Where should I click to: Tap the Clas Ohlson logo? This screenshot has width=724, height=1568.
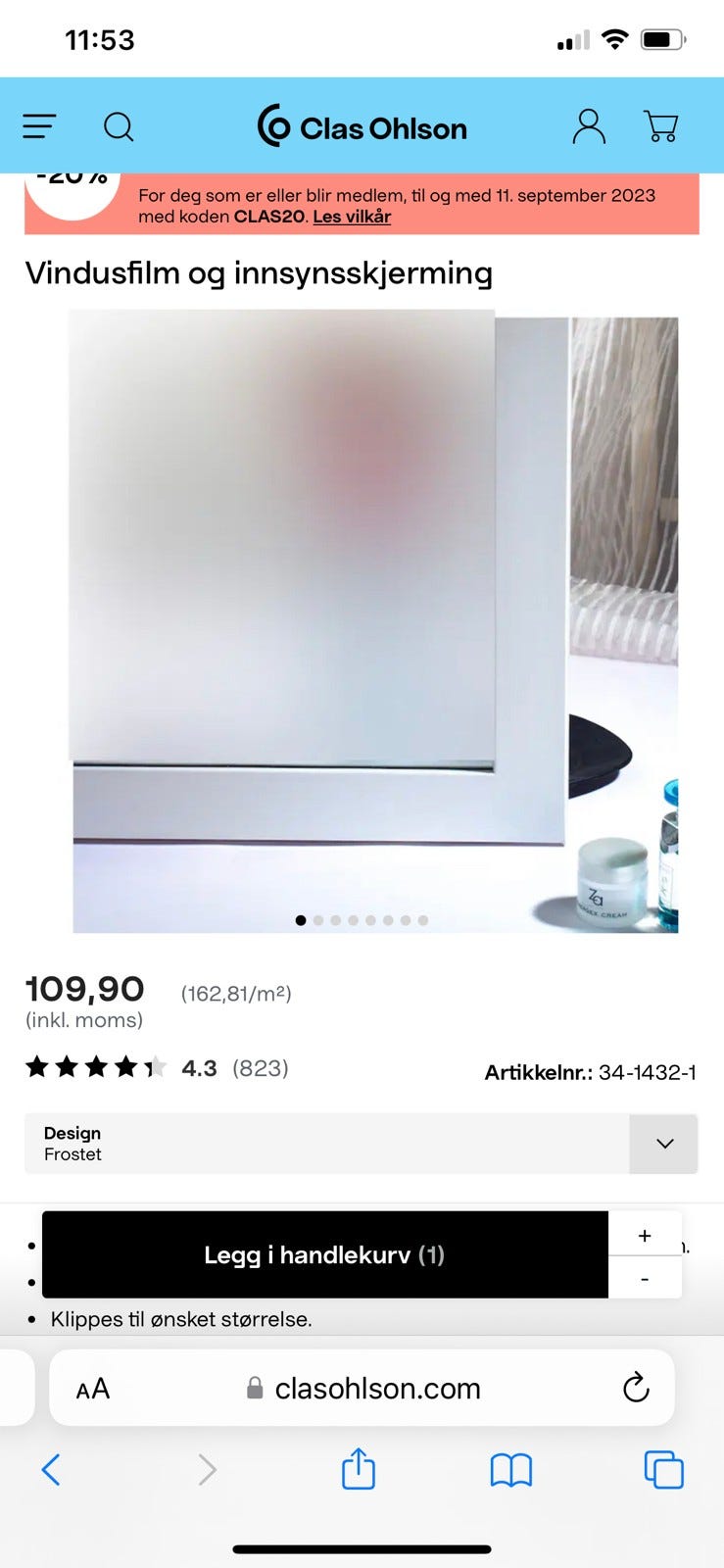click(362, 126)
